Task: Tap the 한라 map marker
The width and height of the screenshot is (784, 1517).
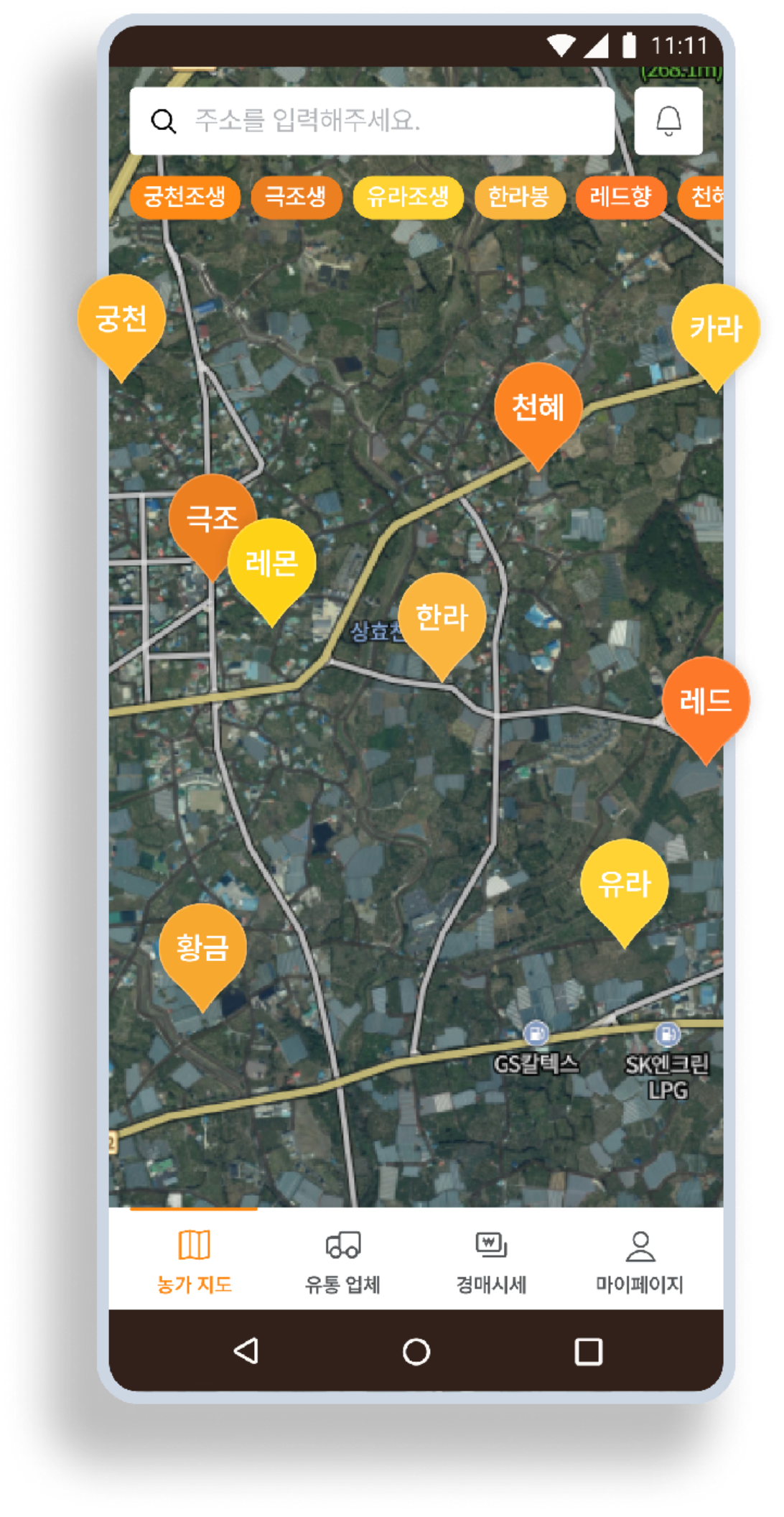Action: (x=442, y=617)
